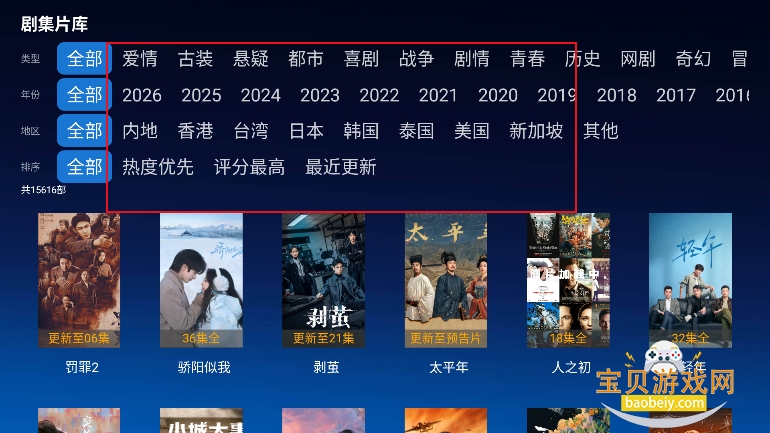Image resolution: width=770 pixels, height=433 pixels.
Task: Select 全部 in the 类型 row
Action: [x=84, y=59]
